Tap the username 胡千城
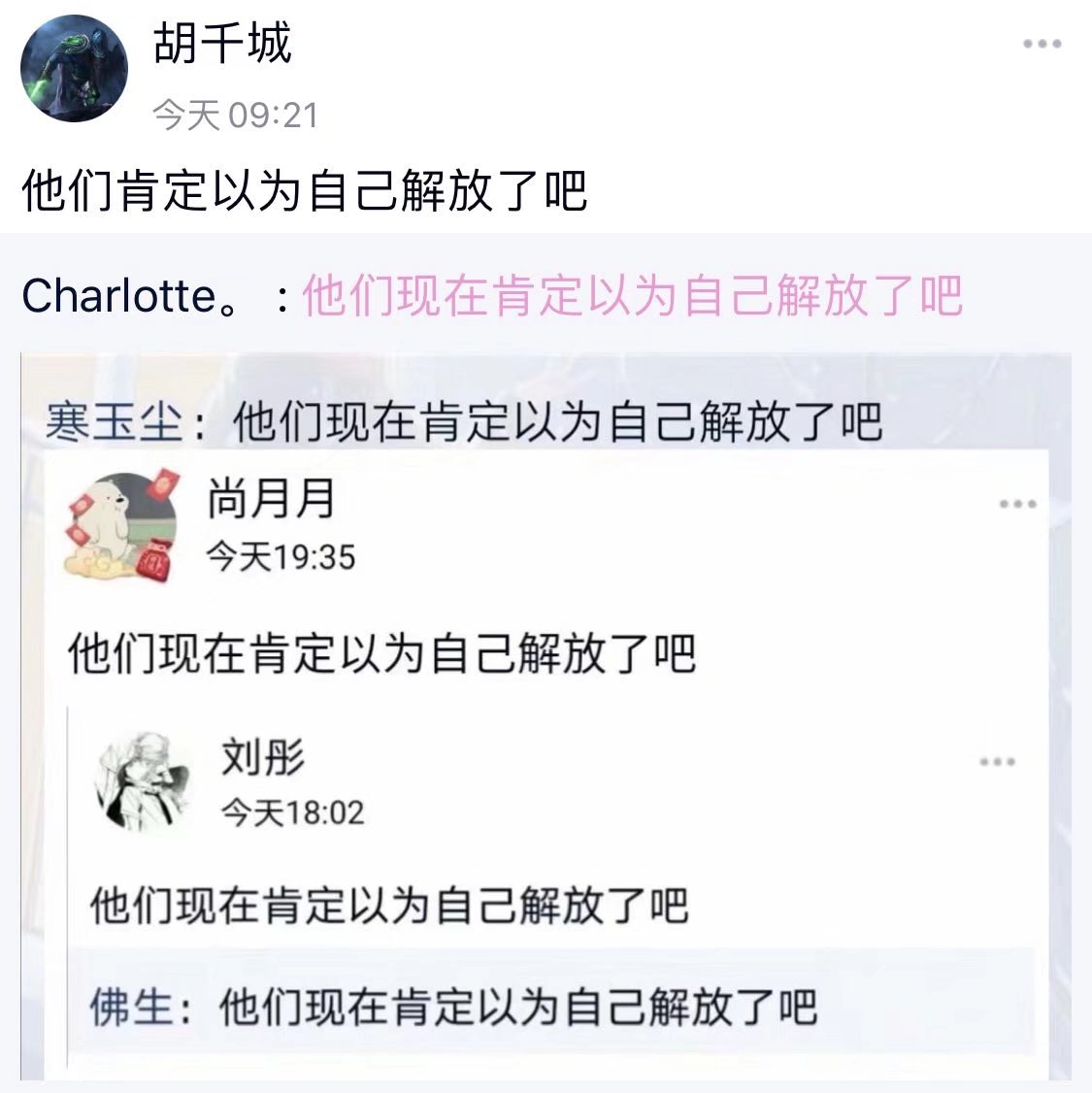 click(222, 44)
